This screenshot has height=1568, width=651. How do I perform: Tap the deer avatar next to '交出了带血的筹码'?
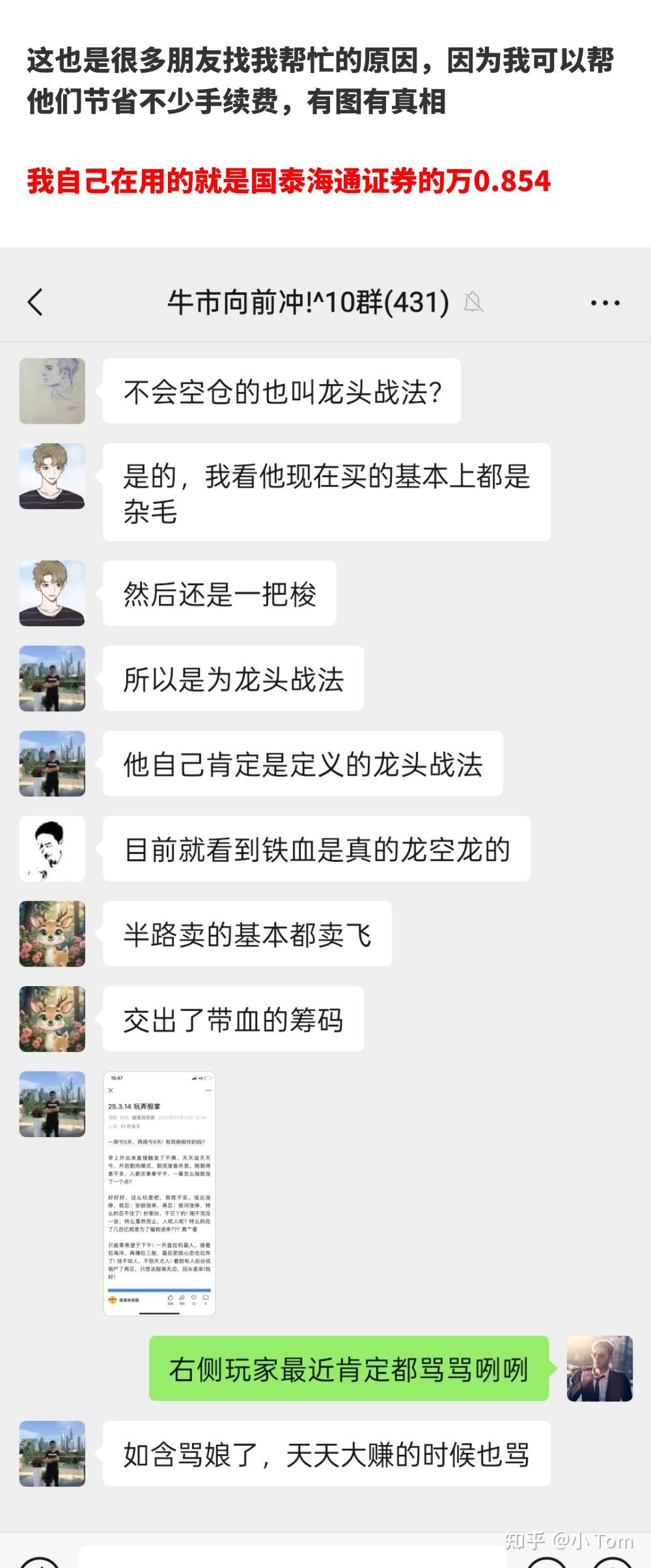tap(52, 1019)
